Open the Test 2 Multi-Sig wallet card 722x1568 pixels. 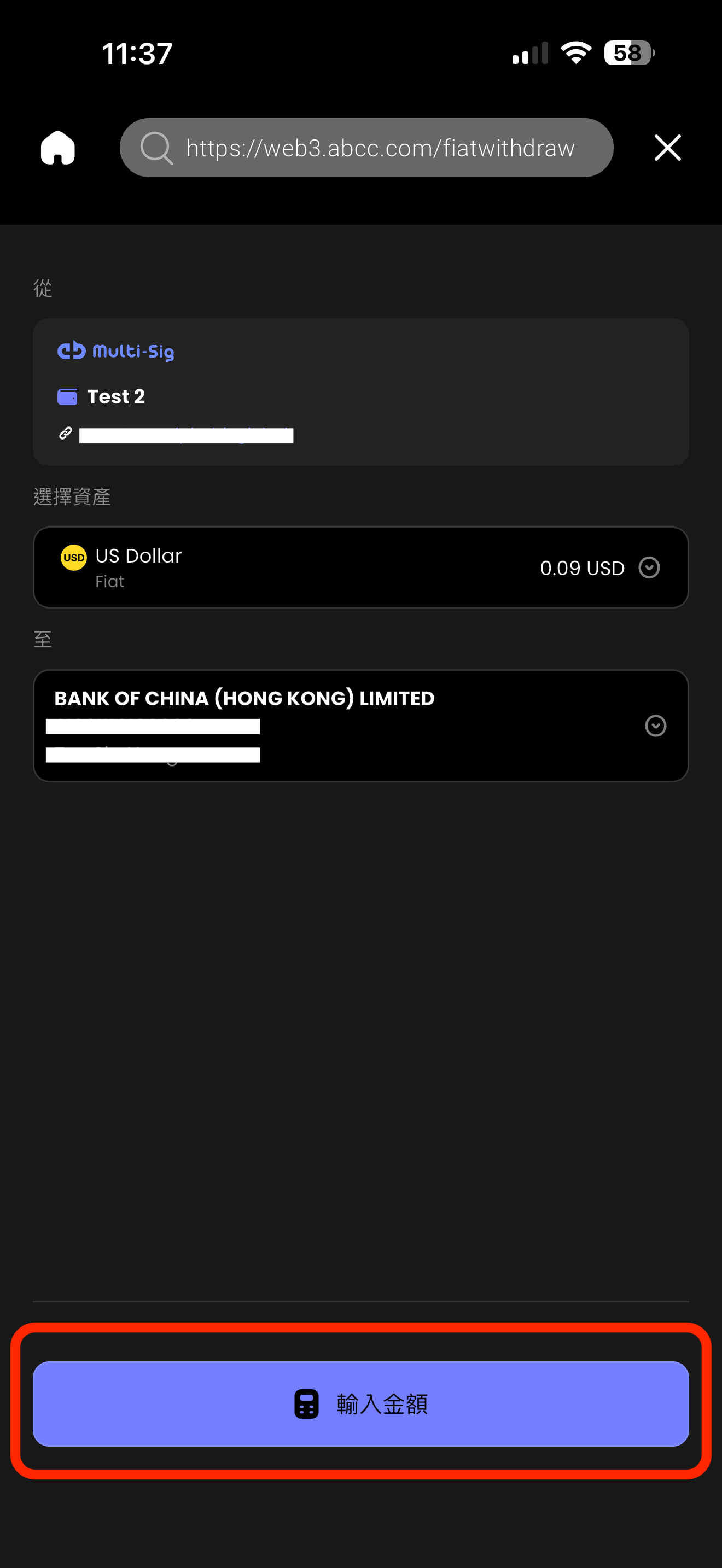pos(360,392)
